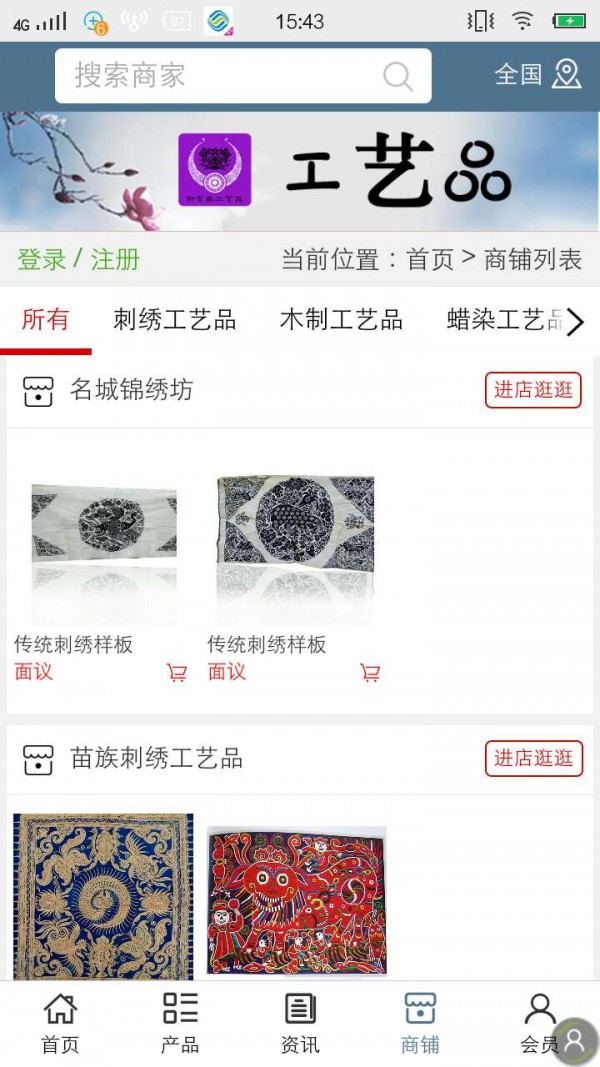Open the 登录 login link
Viewport: 600px width, 1067px height.
(42, 260)
